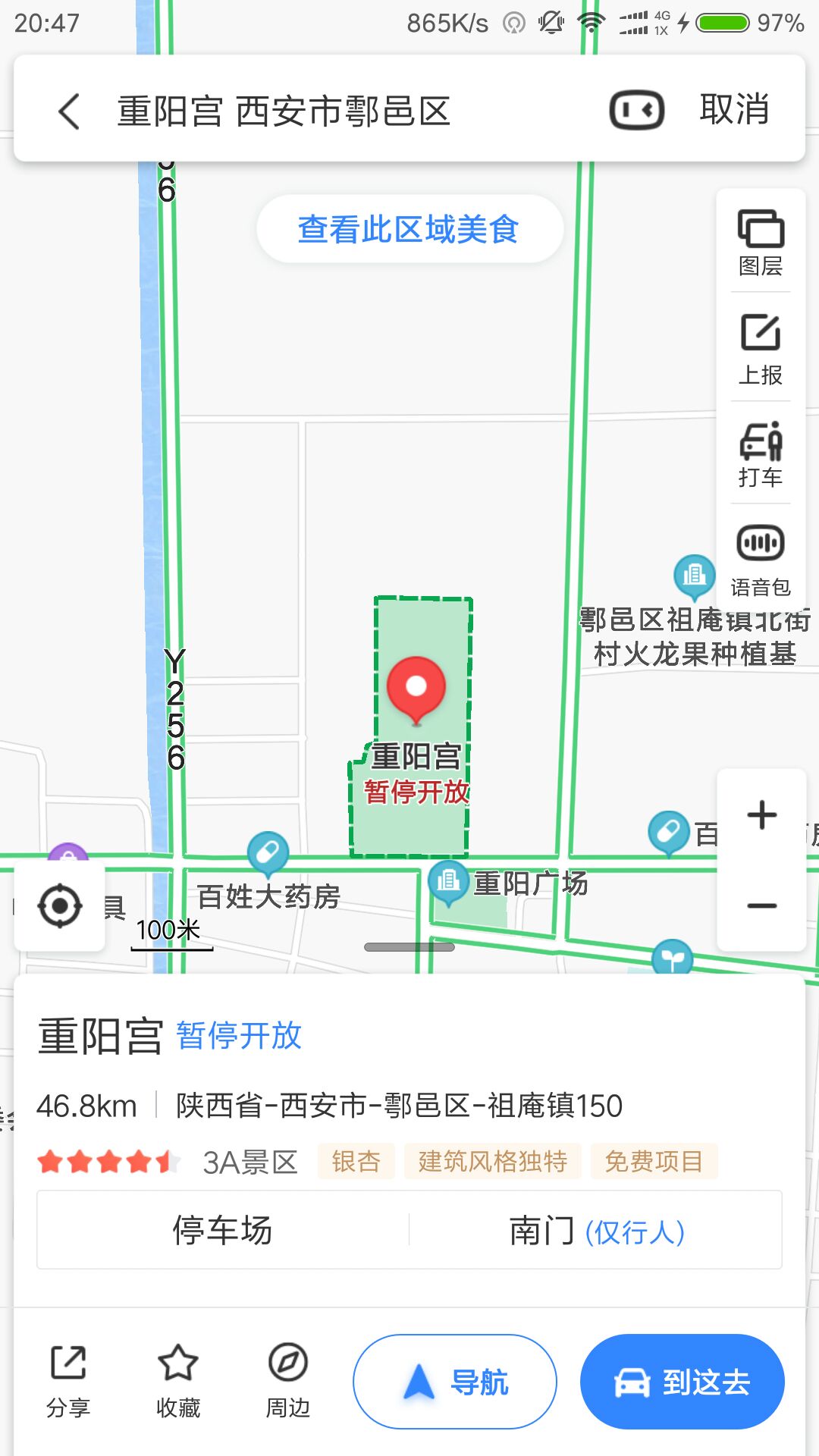Hail a ride with 打车

761,454
